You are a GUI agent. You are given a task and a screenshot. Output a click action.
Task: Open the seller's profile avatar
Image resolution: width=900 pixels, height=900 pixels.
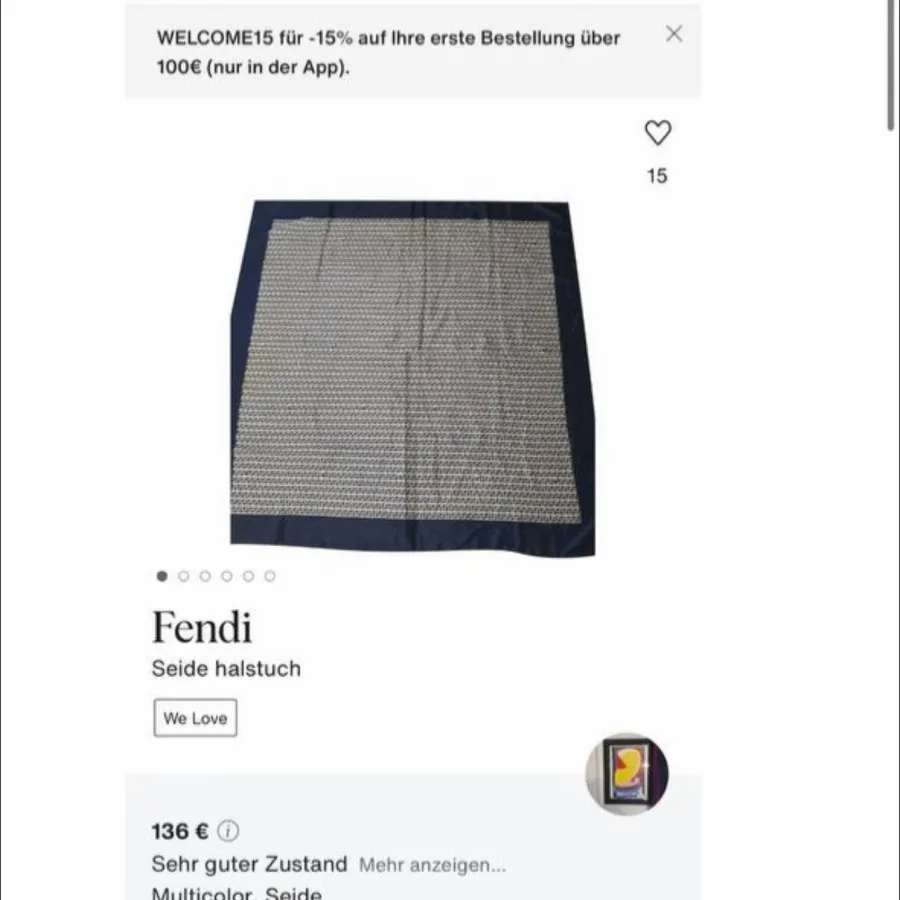(x=627, y=774)
